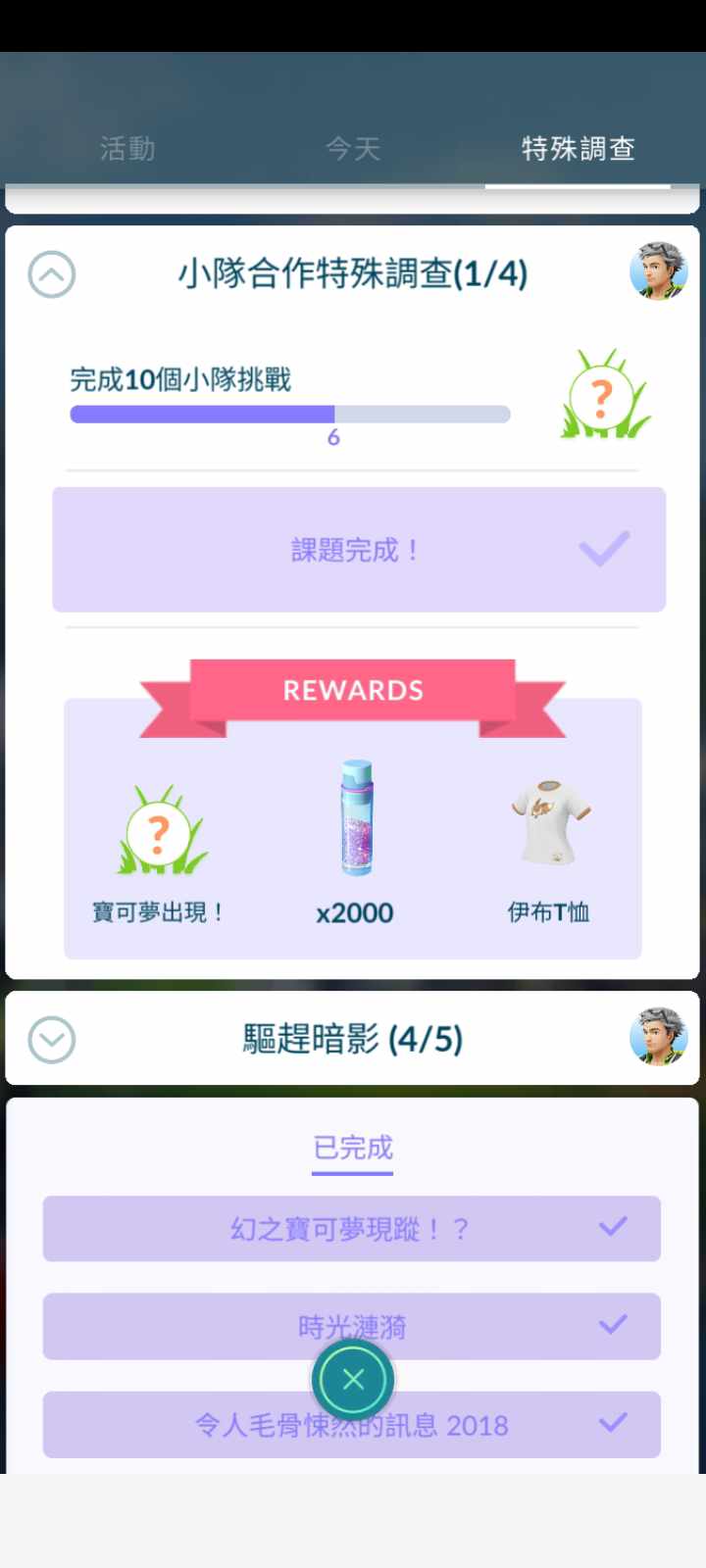The width and height of the screenshot is (706, 1568).
Task: Expand the 驅趕暗影 section
Action: pos(52,1039)
